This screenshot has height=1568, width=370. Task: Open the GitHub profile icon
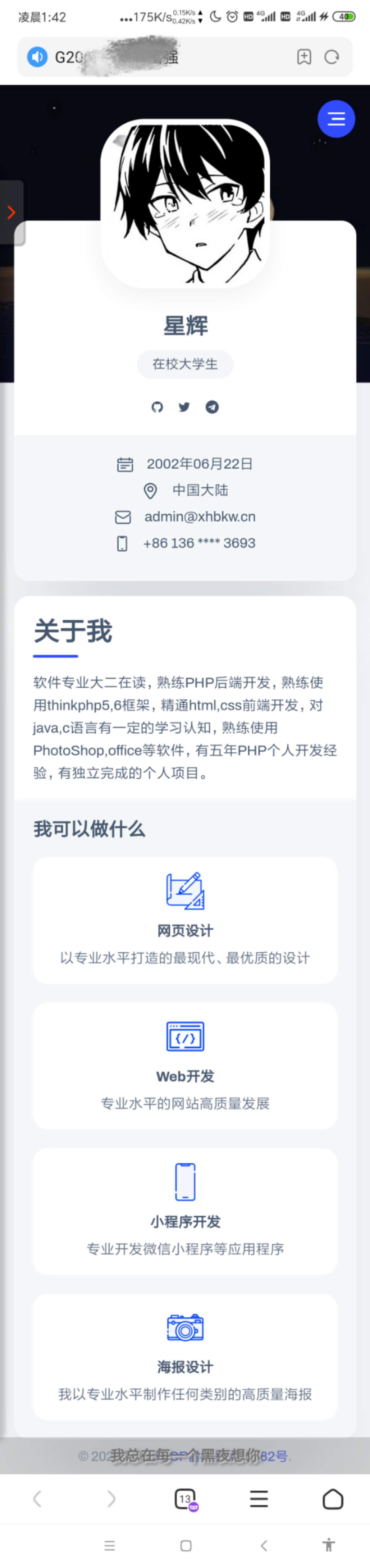tap(157, 406)
